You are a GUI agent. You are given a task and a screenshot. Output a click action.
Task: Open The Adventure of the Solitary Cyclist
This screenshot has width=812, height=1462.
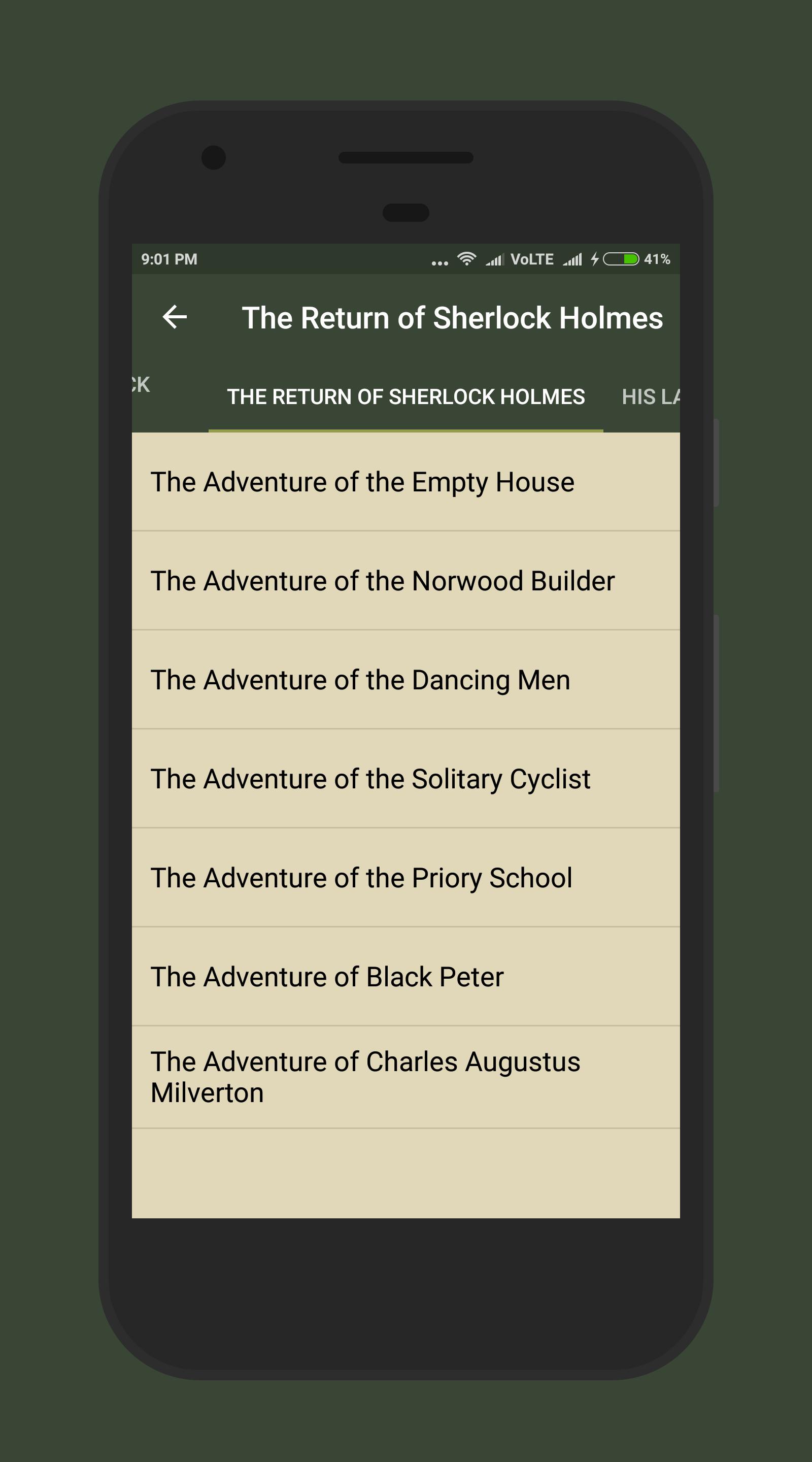[x=405, y=778]
